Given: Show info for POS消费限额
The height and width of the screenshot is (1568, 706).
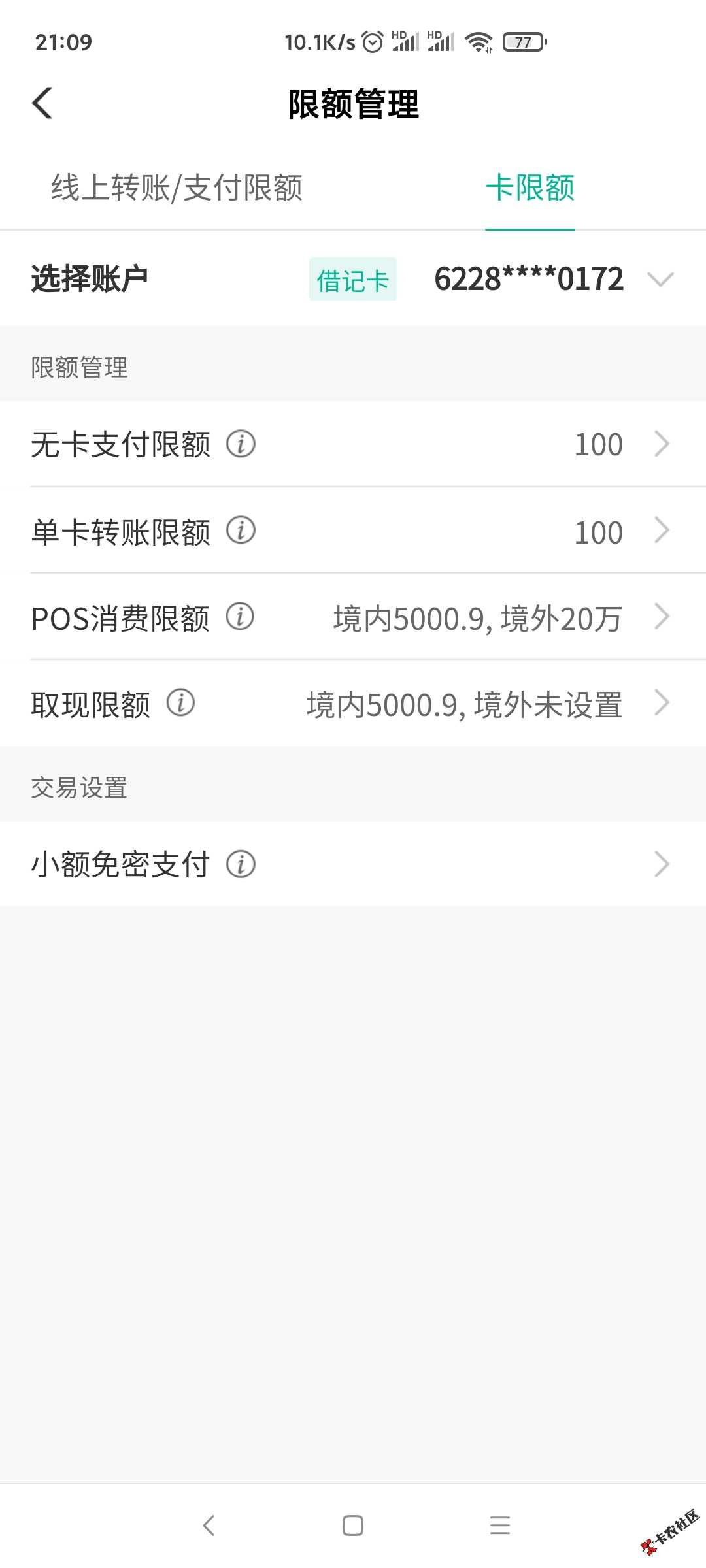Looking at the screenshot, I should pos(240,617).
